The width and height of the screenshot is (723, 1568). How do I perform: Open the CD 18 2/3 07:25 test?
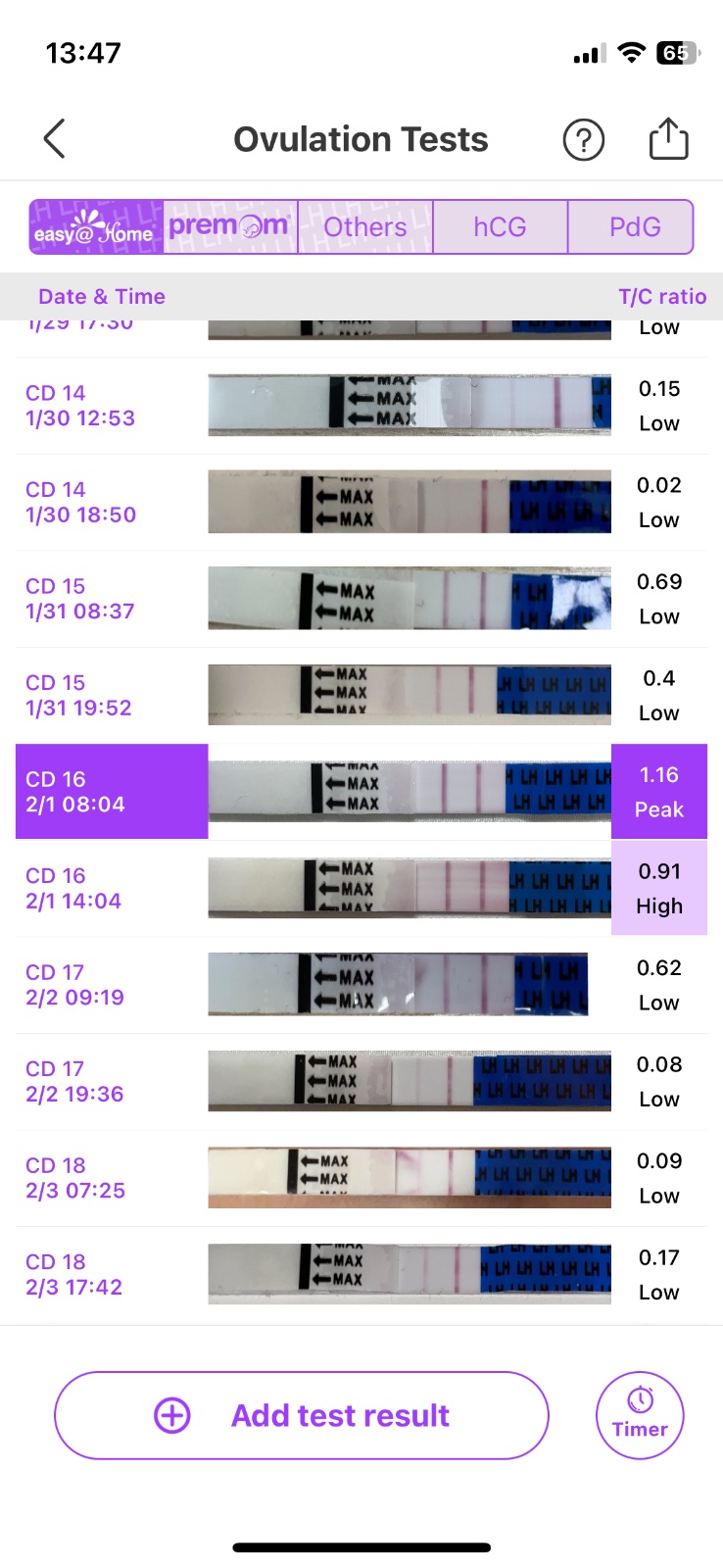click(x=361, y=1178)
